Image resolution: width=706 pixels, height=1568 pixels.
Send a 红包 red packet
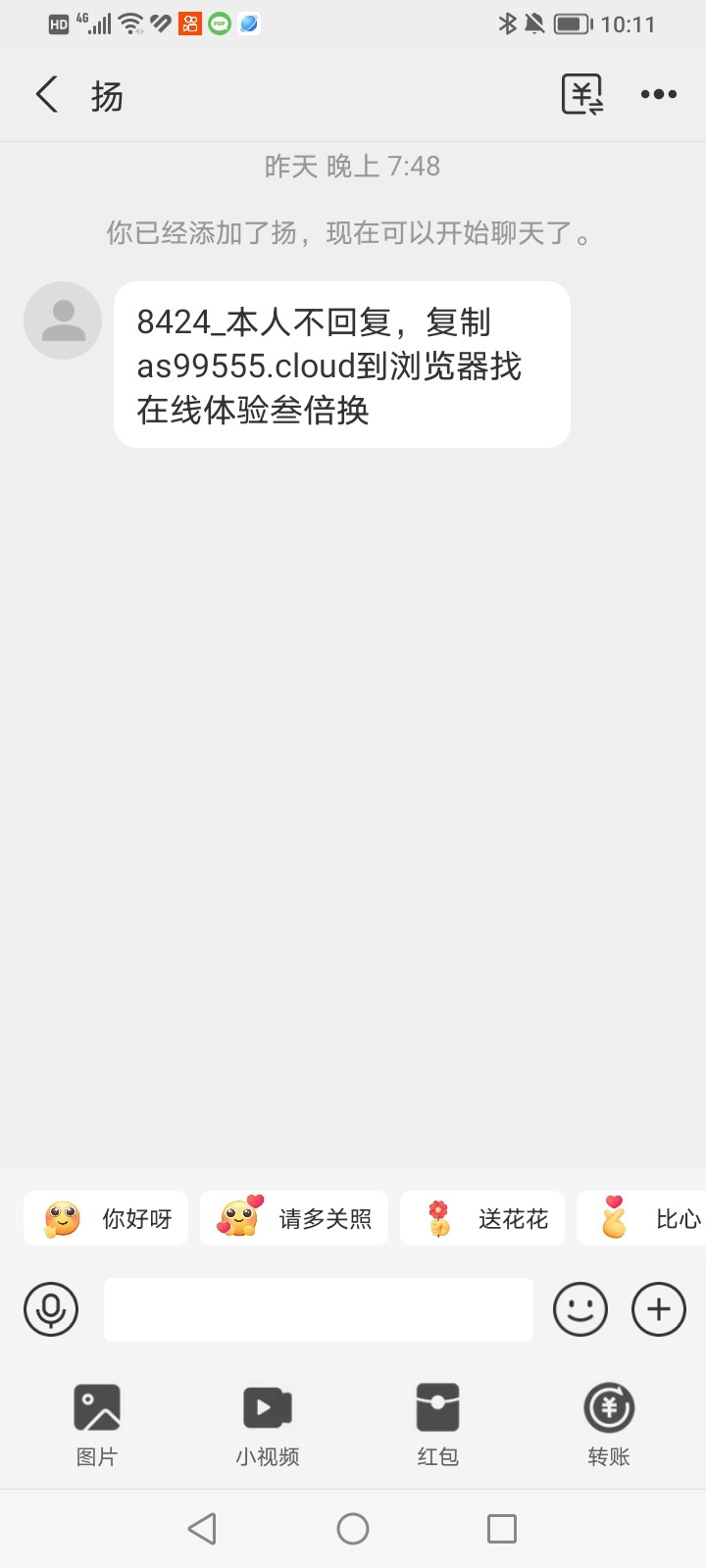(x=437, y=1426)
